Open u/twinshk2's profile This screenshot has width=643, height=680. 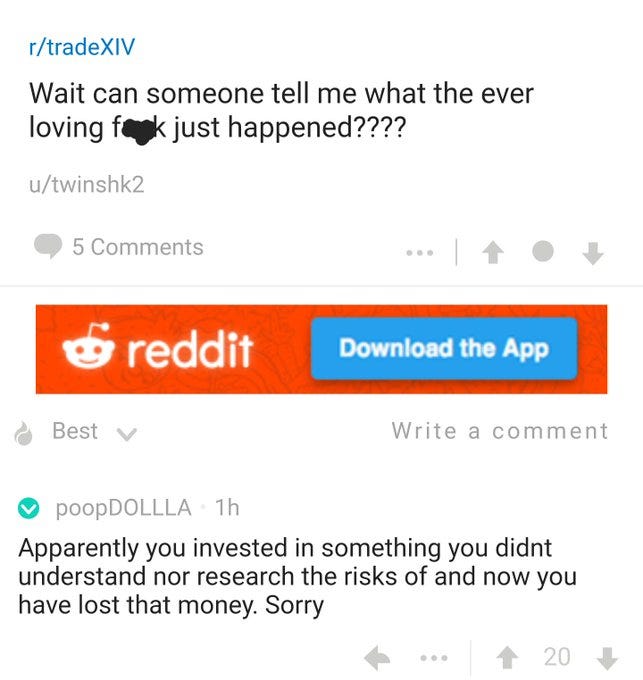86,184
